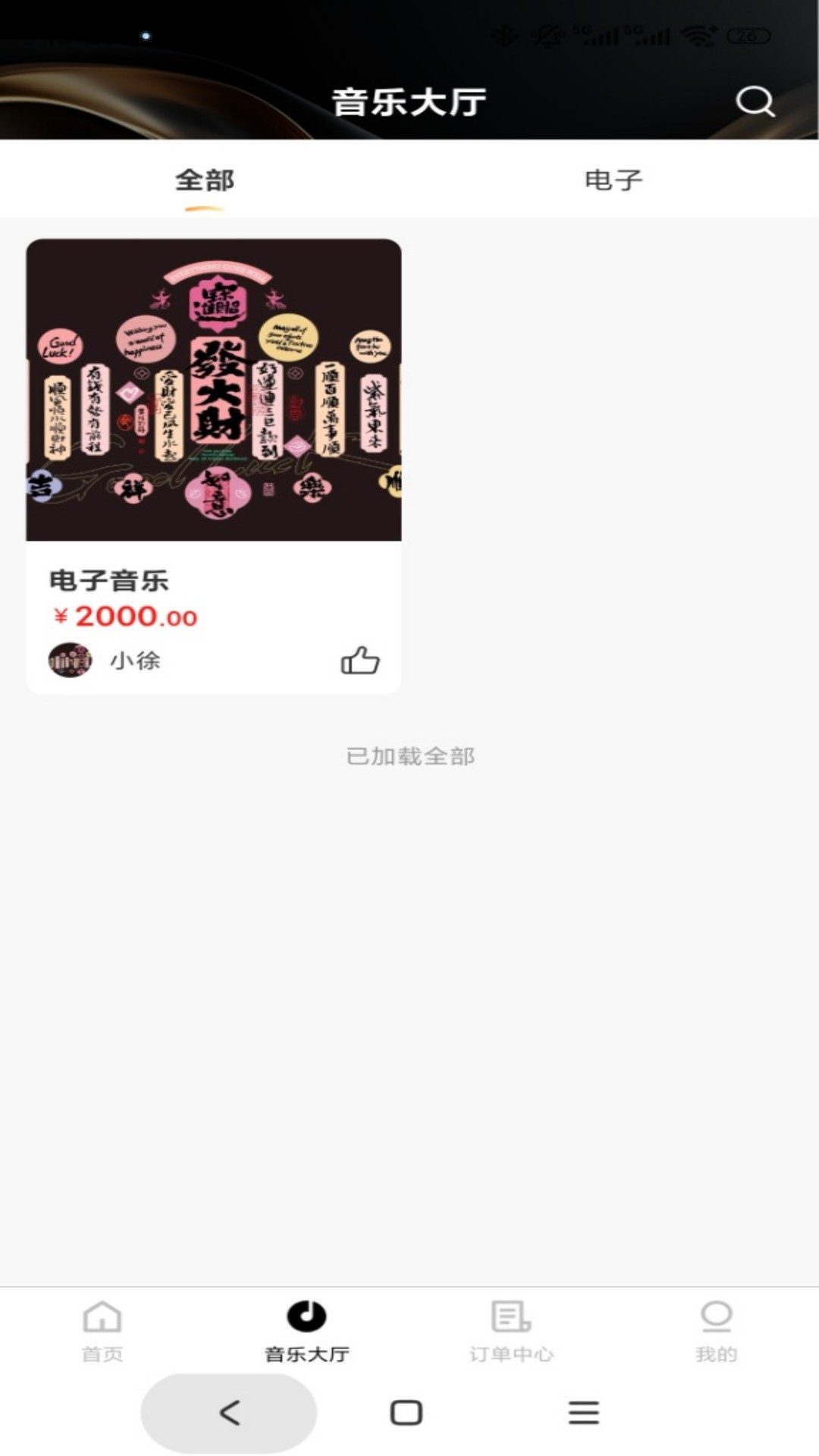819x1456 pixels.
Task: Tap the 音乐大厅 page title
Action: [x=409, y=100]
